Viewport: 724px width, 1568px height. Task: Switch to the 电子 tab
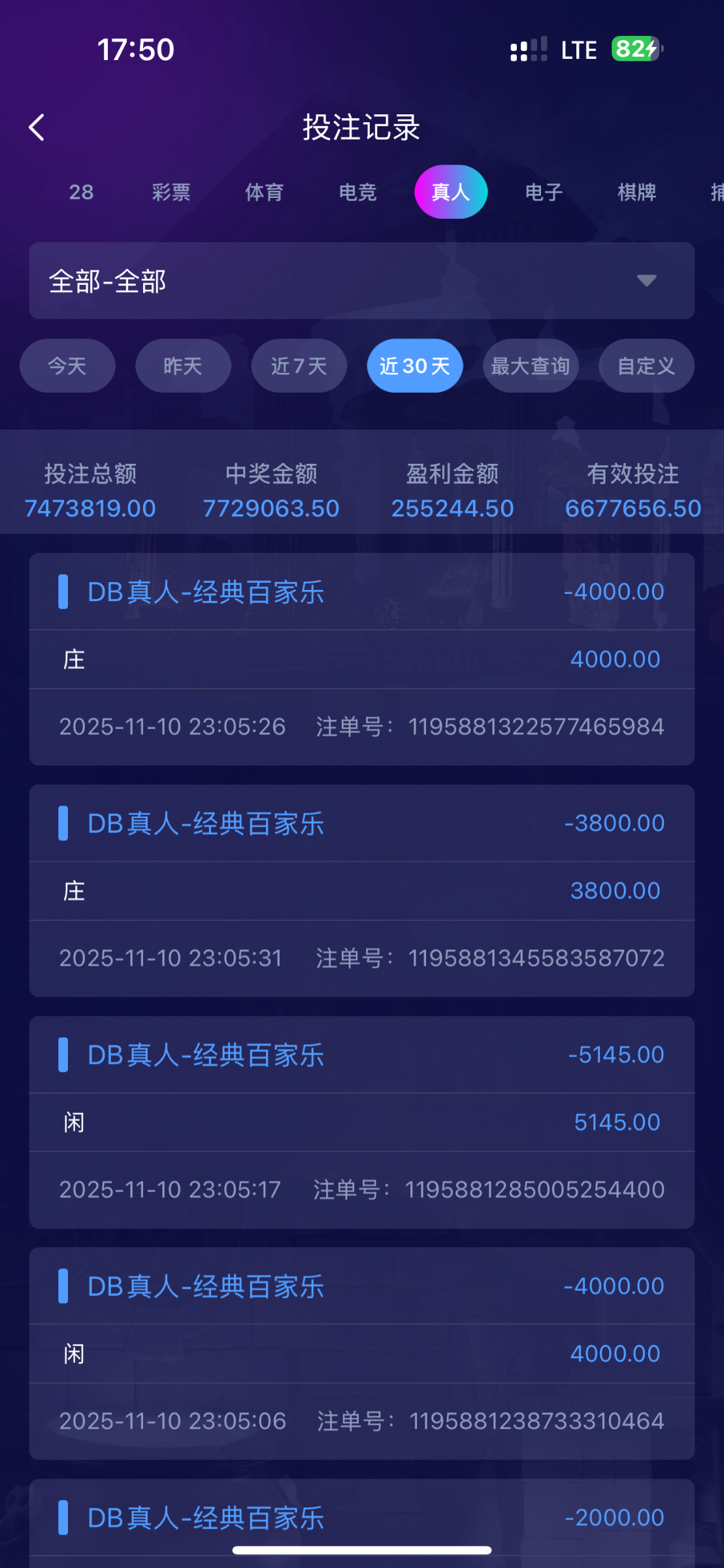(543, 191)
